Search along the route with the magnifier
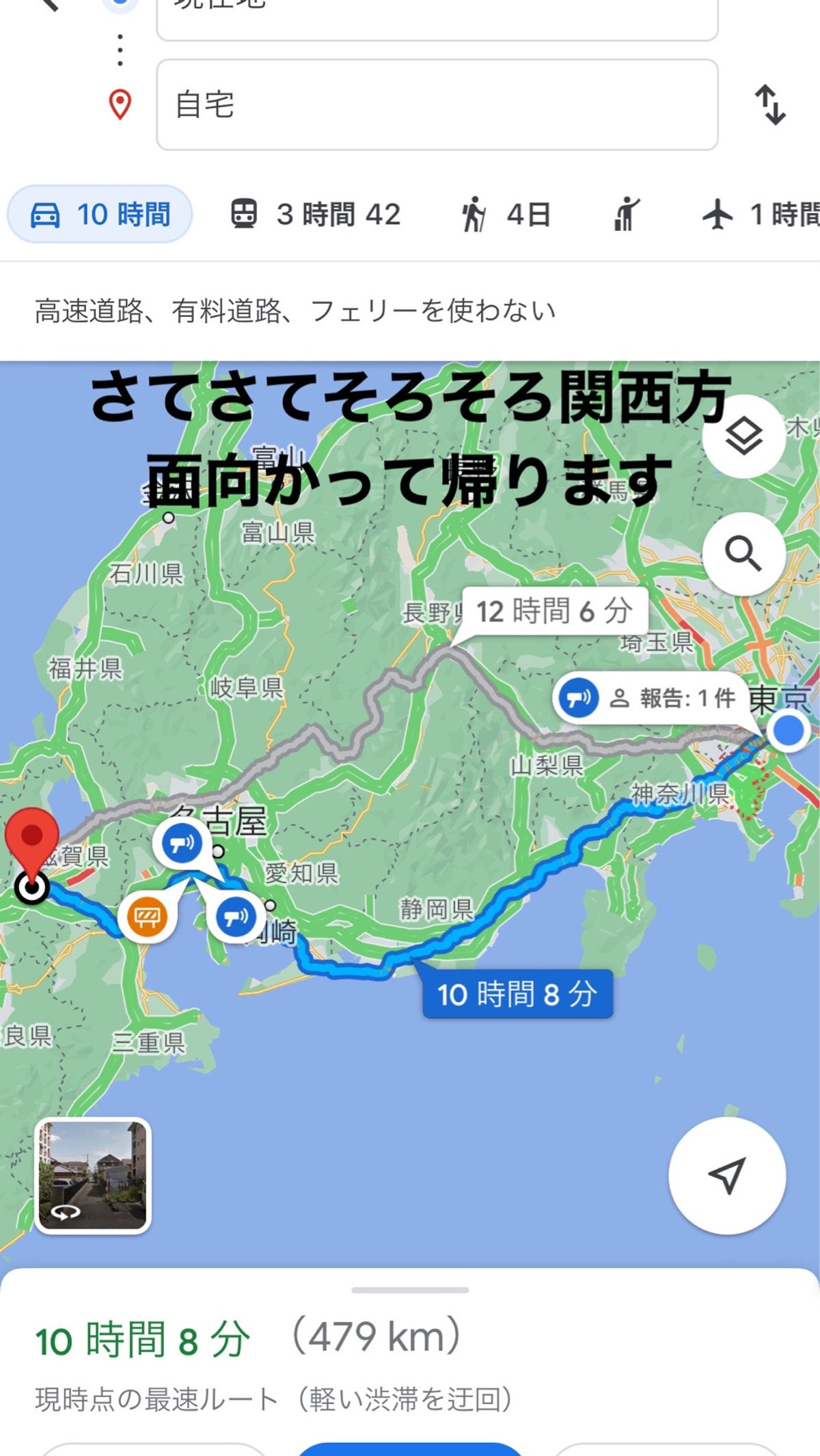This screenshot has height=1456, width=820. [x=743, y=553]
